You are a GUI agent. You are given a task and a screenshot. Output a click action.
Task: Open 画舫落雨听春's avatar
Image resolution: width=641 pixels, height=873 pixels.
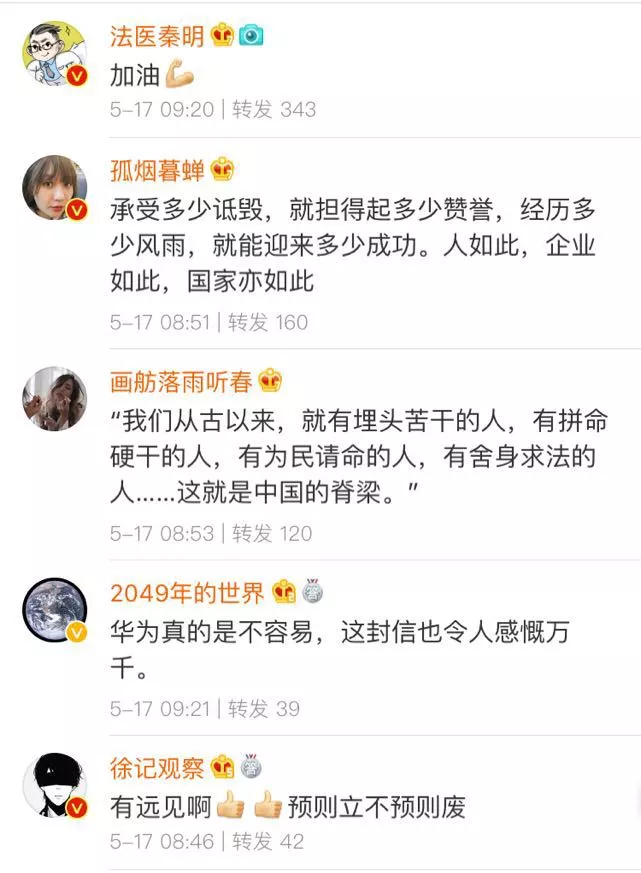pyautogui.click(x=54, y=398)
